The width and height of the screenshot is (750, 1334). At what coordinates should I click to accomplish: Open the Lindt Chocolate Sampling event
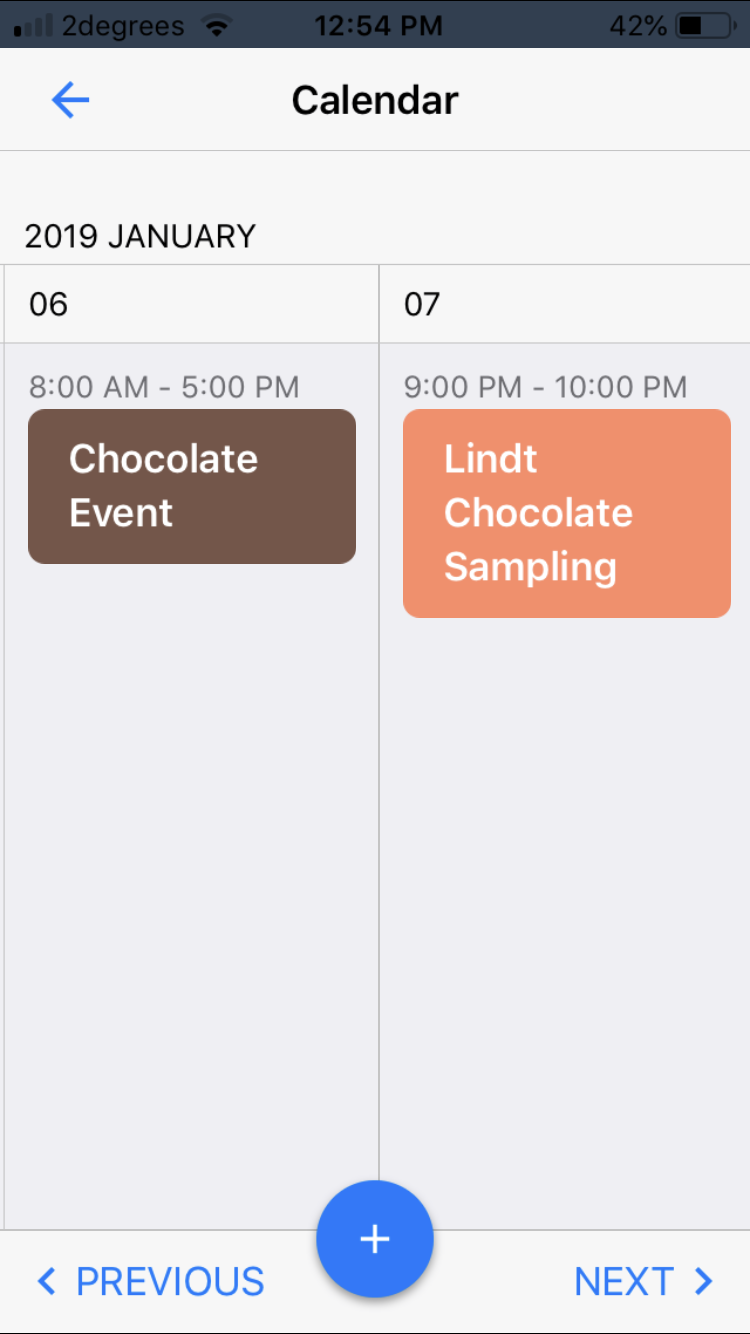pos(566,513)
